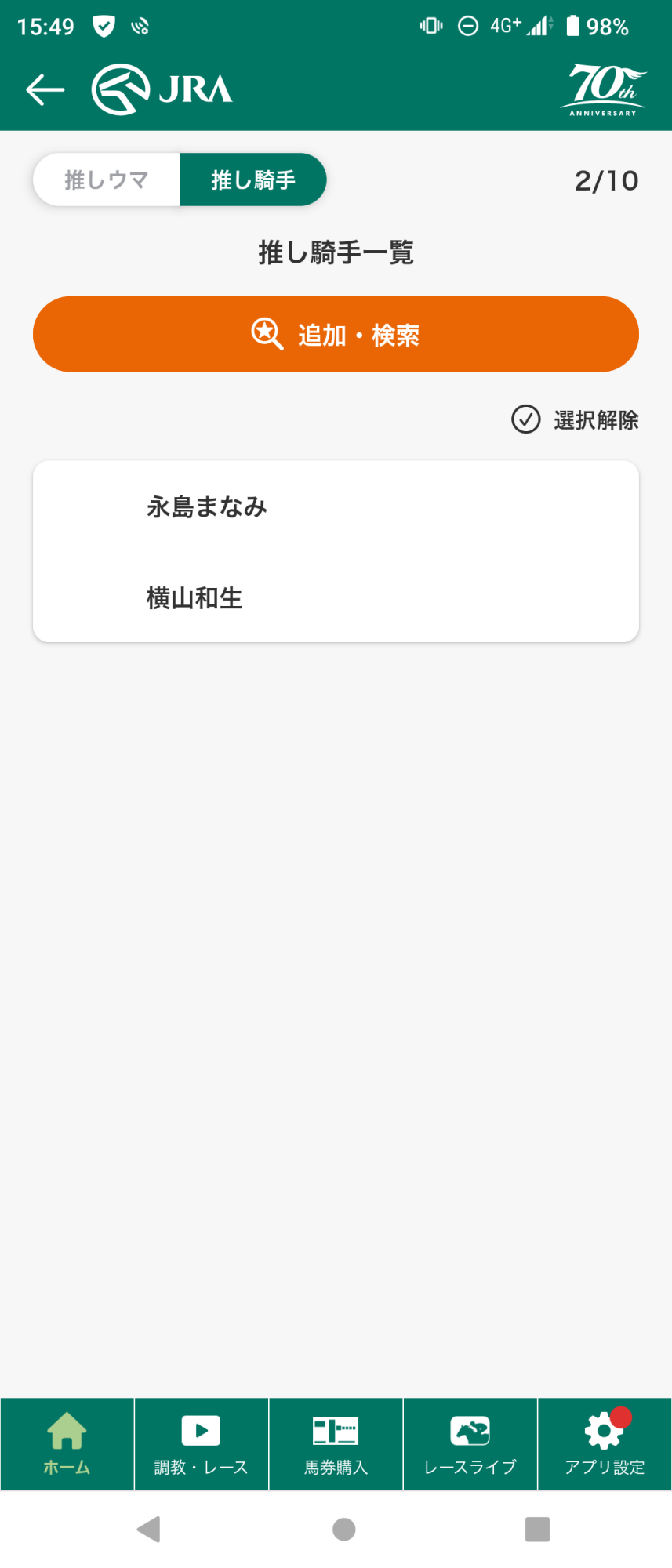Select the 推し騎手 tab

253,180
